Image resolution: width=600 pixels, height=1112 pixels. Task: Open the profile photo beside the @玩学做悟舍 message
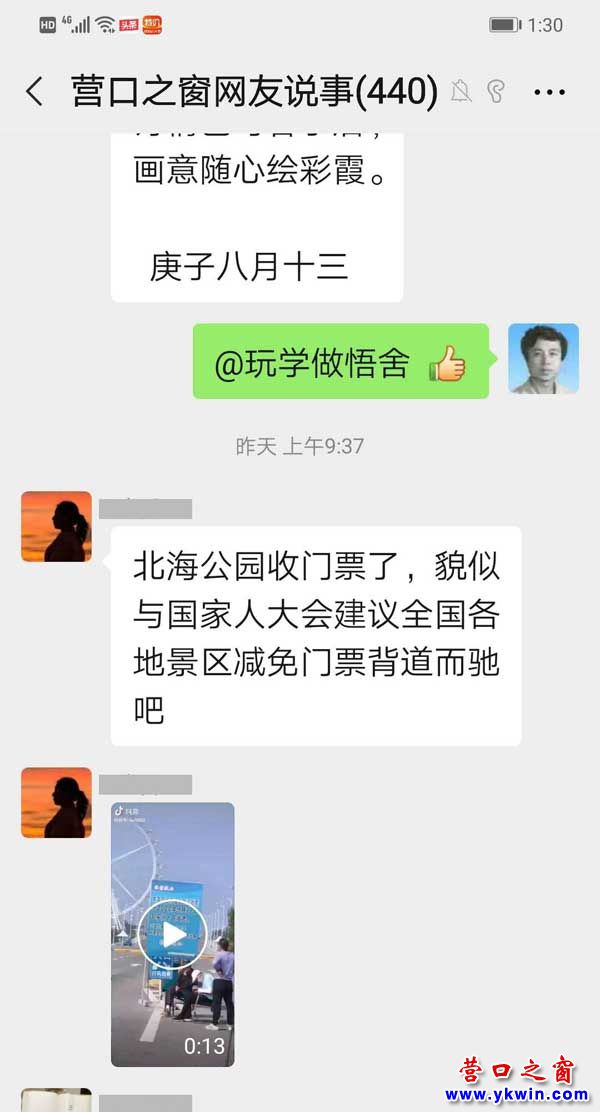pyautogui.click(x=543, y=359)
